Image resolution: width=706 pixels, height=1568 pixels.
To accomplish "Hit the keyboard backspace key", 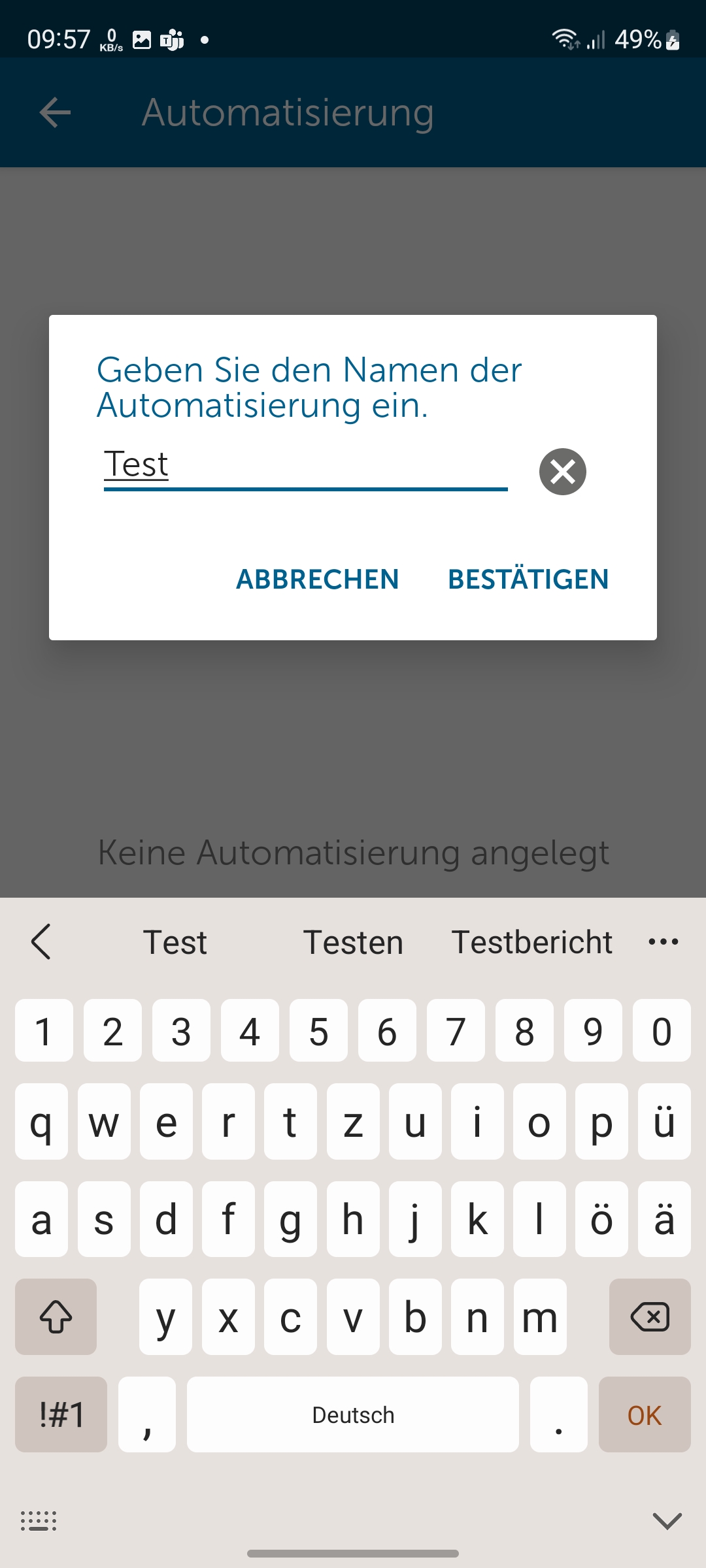I will (649, 1316).
